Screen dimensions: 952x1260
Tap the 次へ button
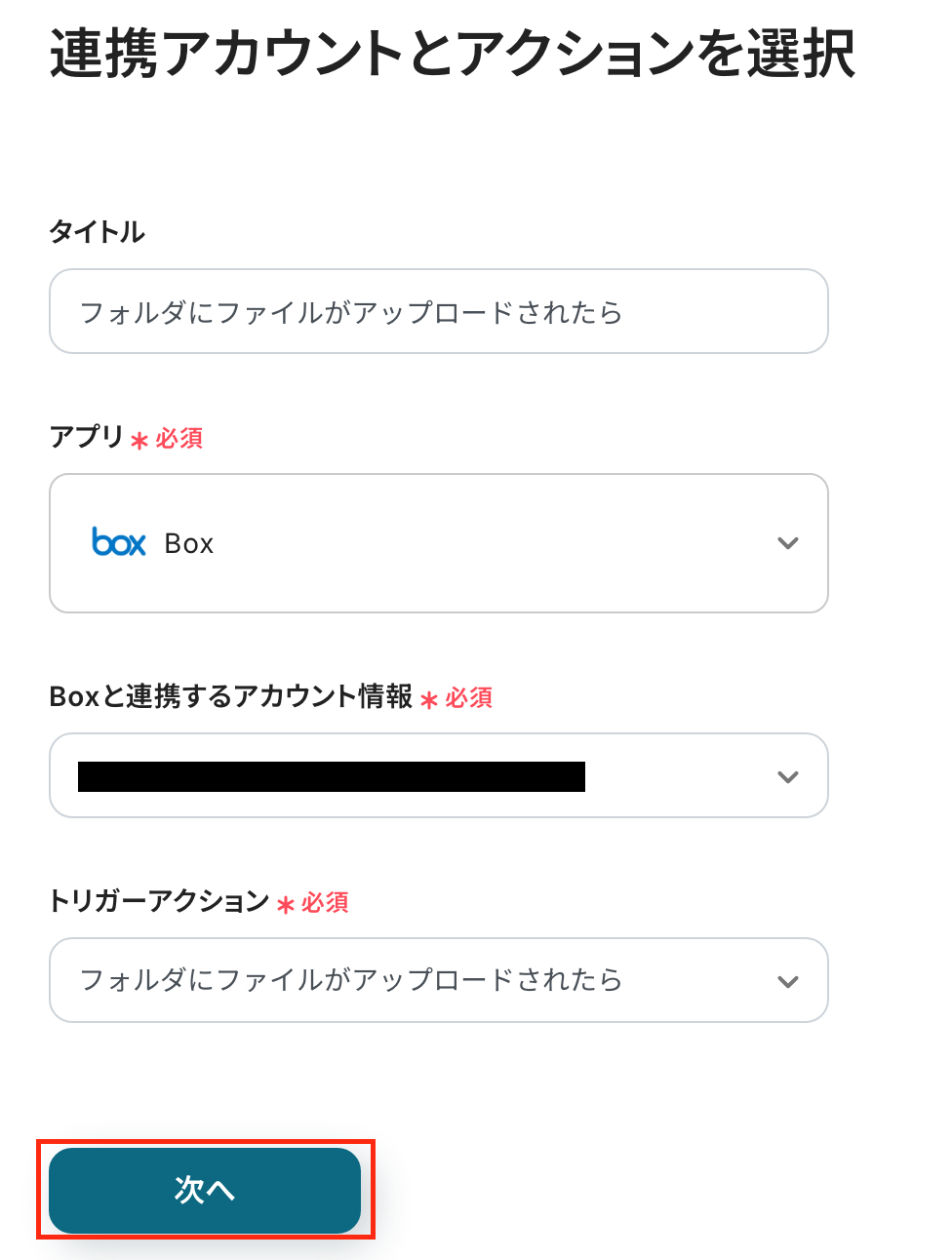click(x=205, y=1190)
